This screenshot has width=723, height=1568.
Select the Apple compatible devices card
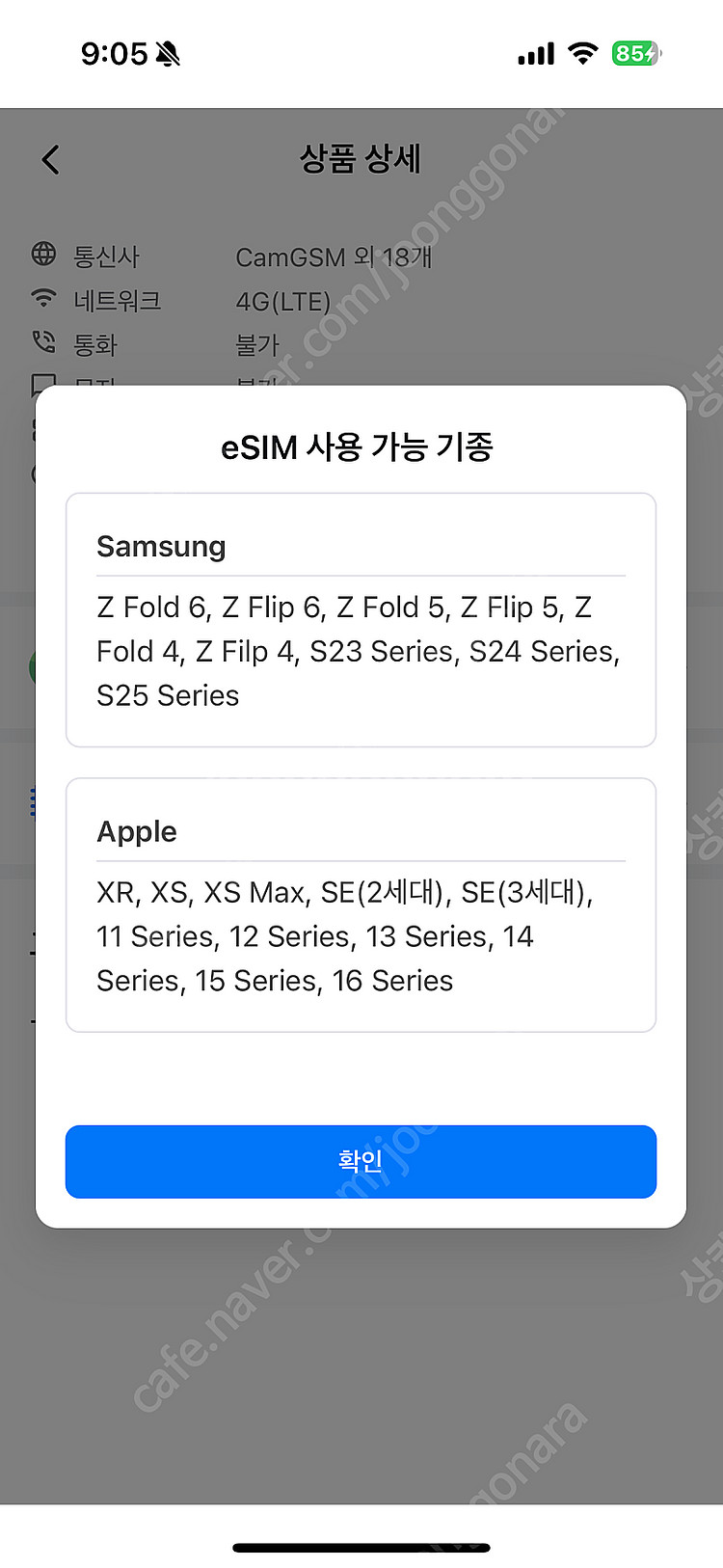tap(361, 904)
